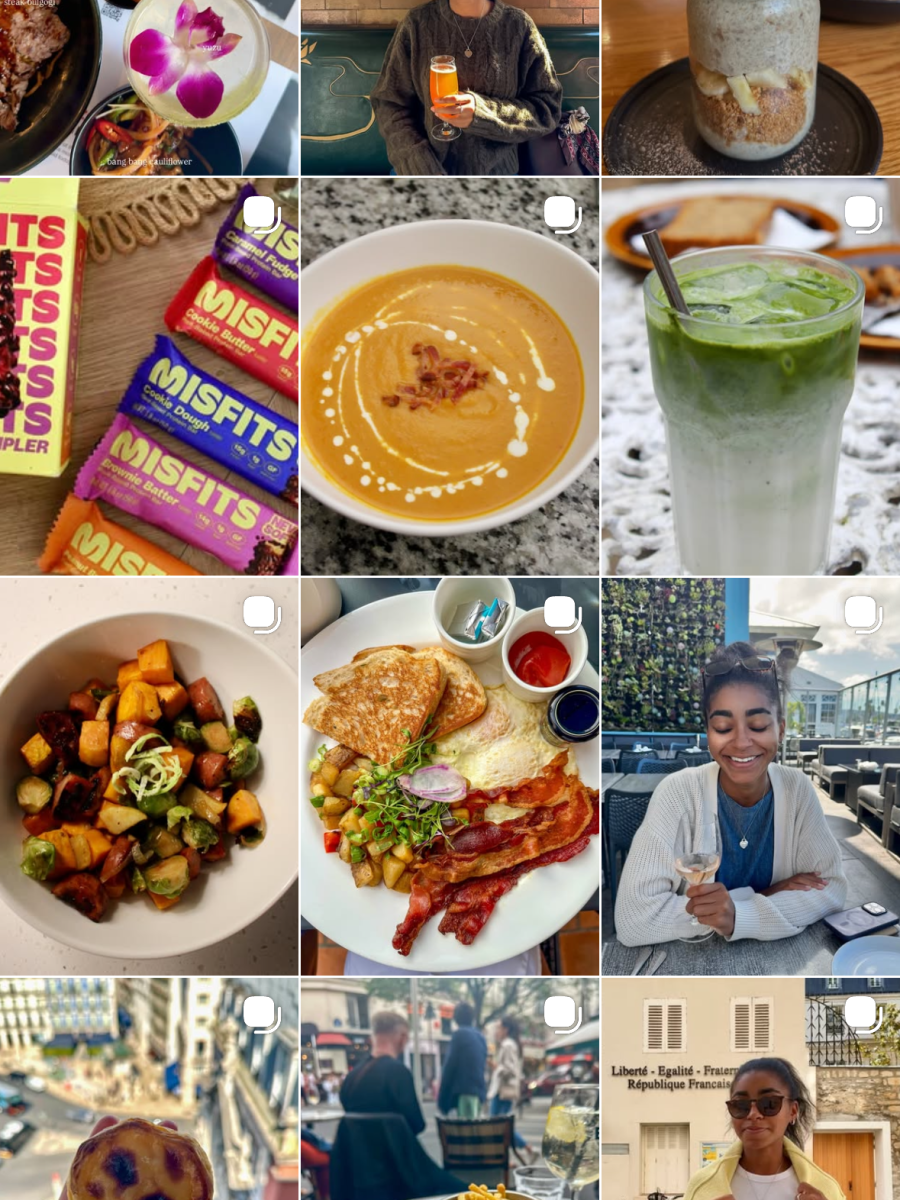Open the pastry over city street post
The width and height of the screenshot is (900, 1200).
[x=149, y=1089]
